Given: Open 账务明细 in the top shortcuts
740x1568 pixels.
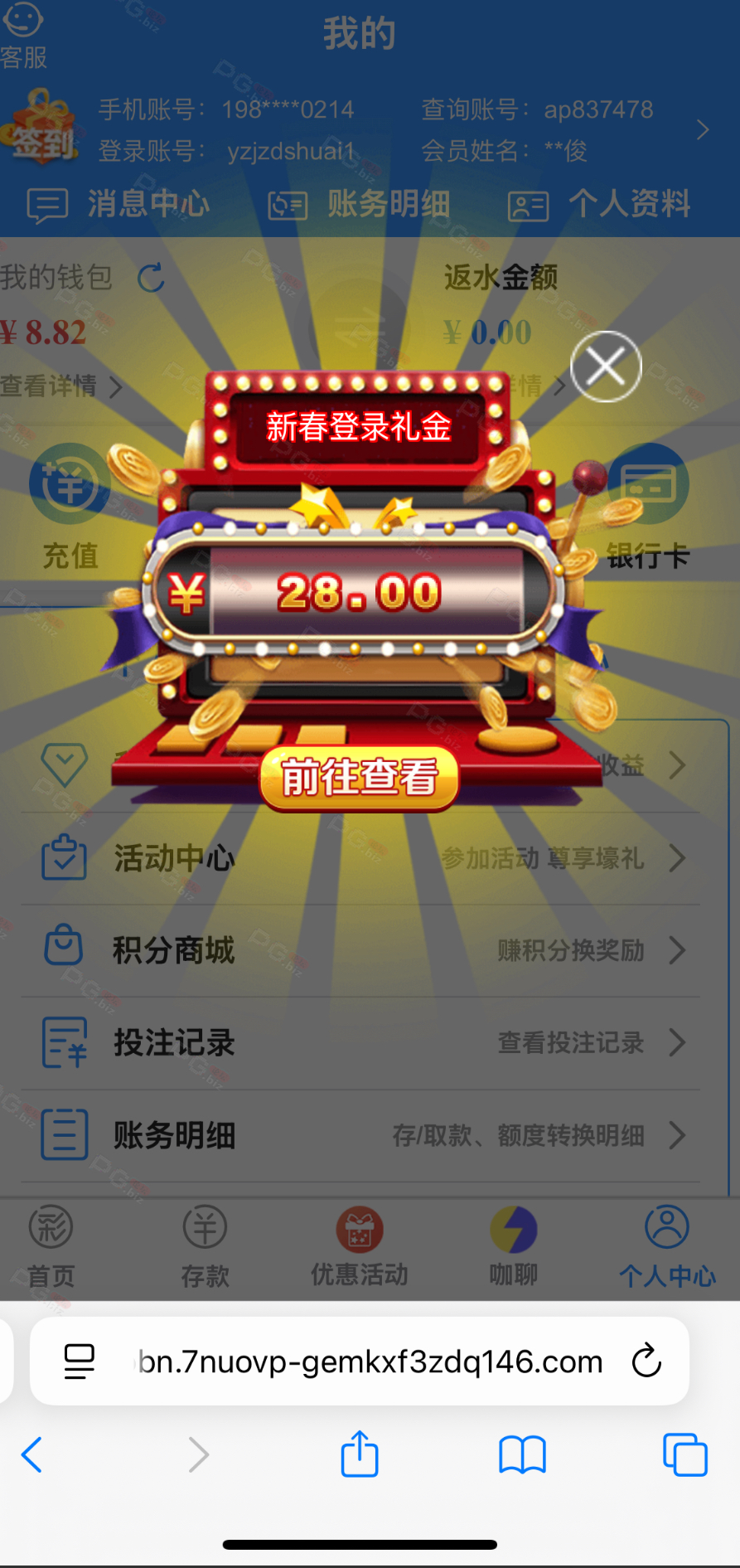Looking at the screenshot, I should pos(360,204).
